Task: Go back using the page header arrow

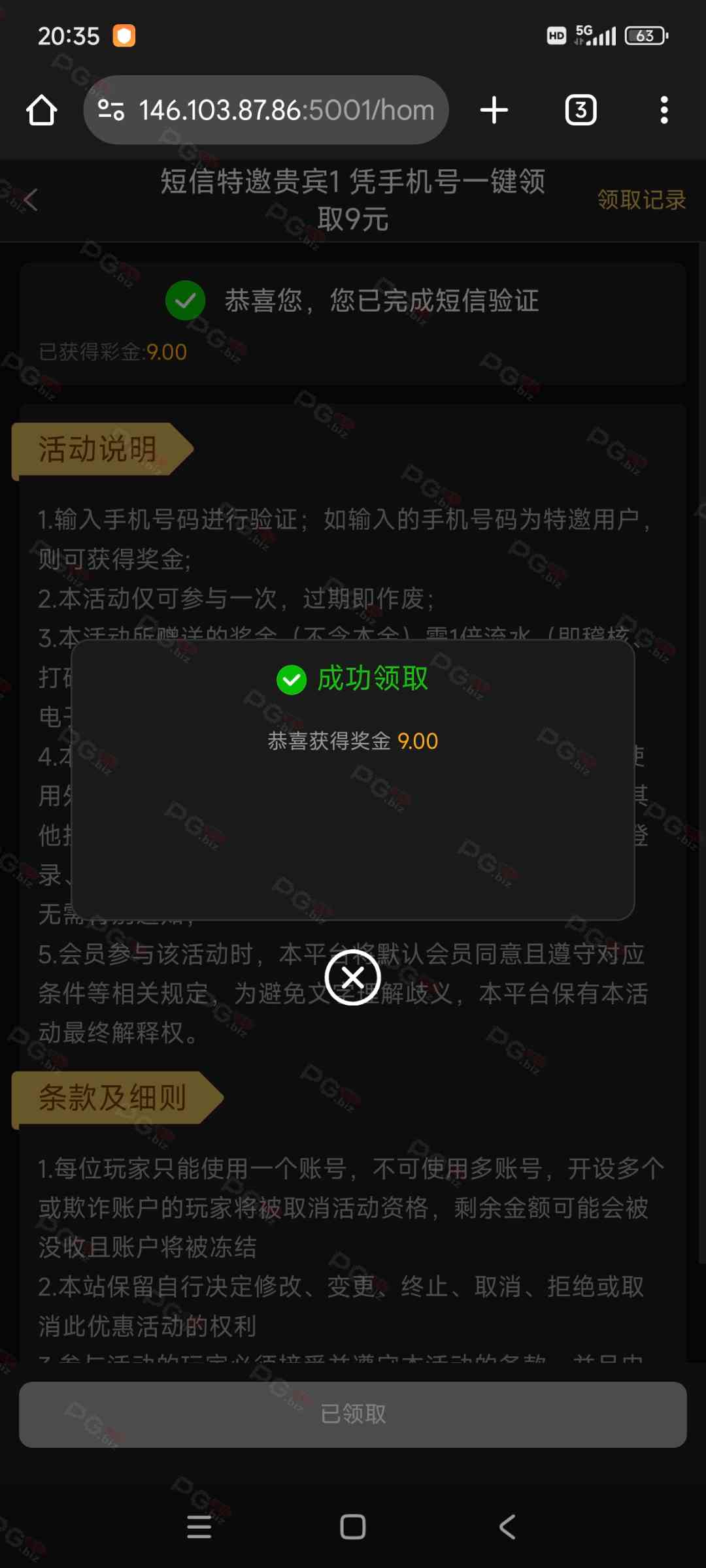Action: (x=30, y=200)
